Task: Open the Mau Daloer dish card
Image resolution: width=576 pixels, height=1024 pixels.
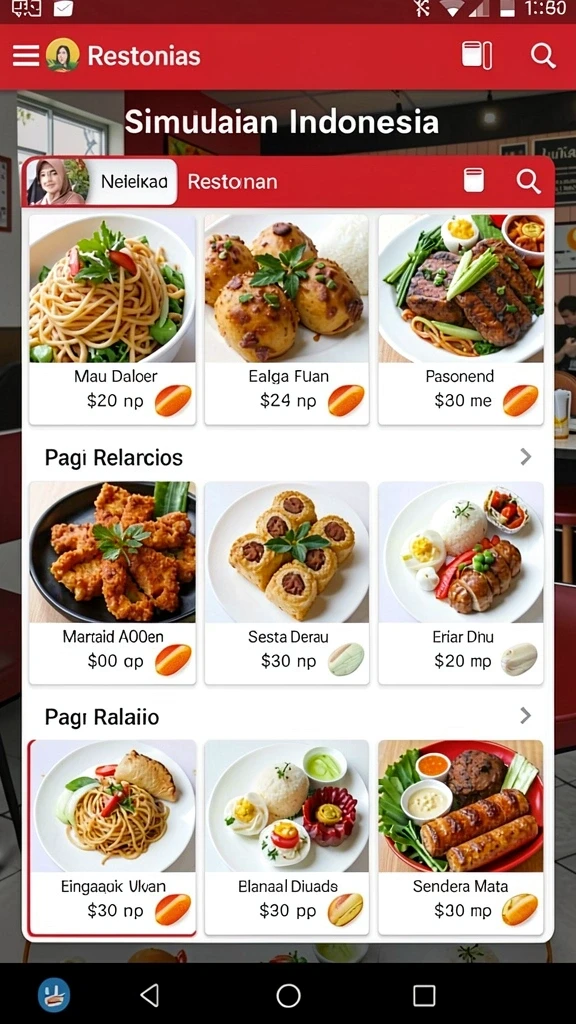Action: click(112, 319)
